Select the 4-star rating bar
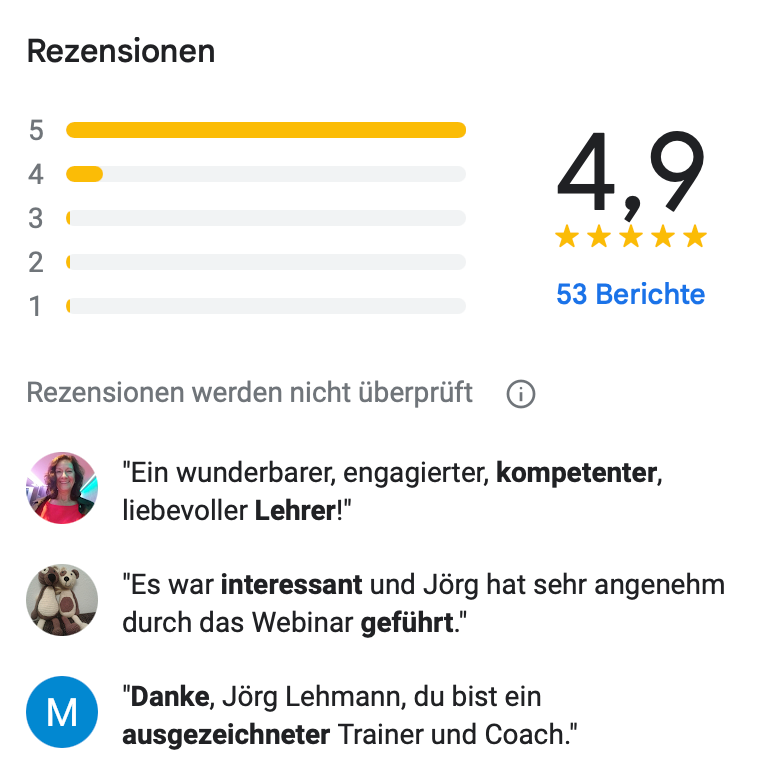The image size is (760, 784). pyautogui.click(x=265, y=174)
